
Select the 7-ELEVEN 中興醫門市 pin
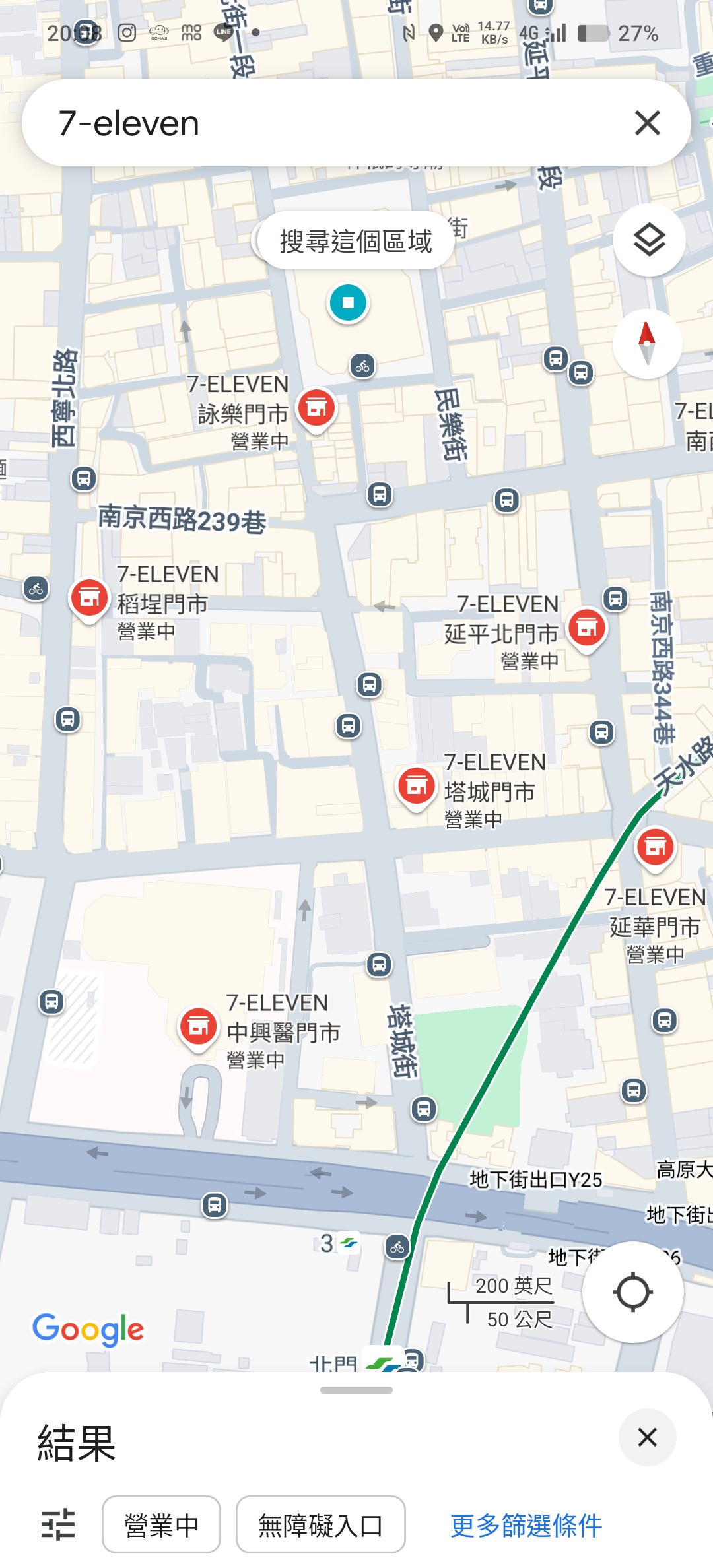[x=199, y=1026]
